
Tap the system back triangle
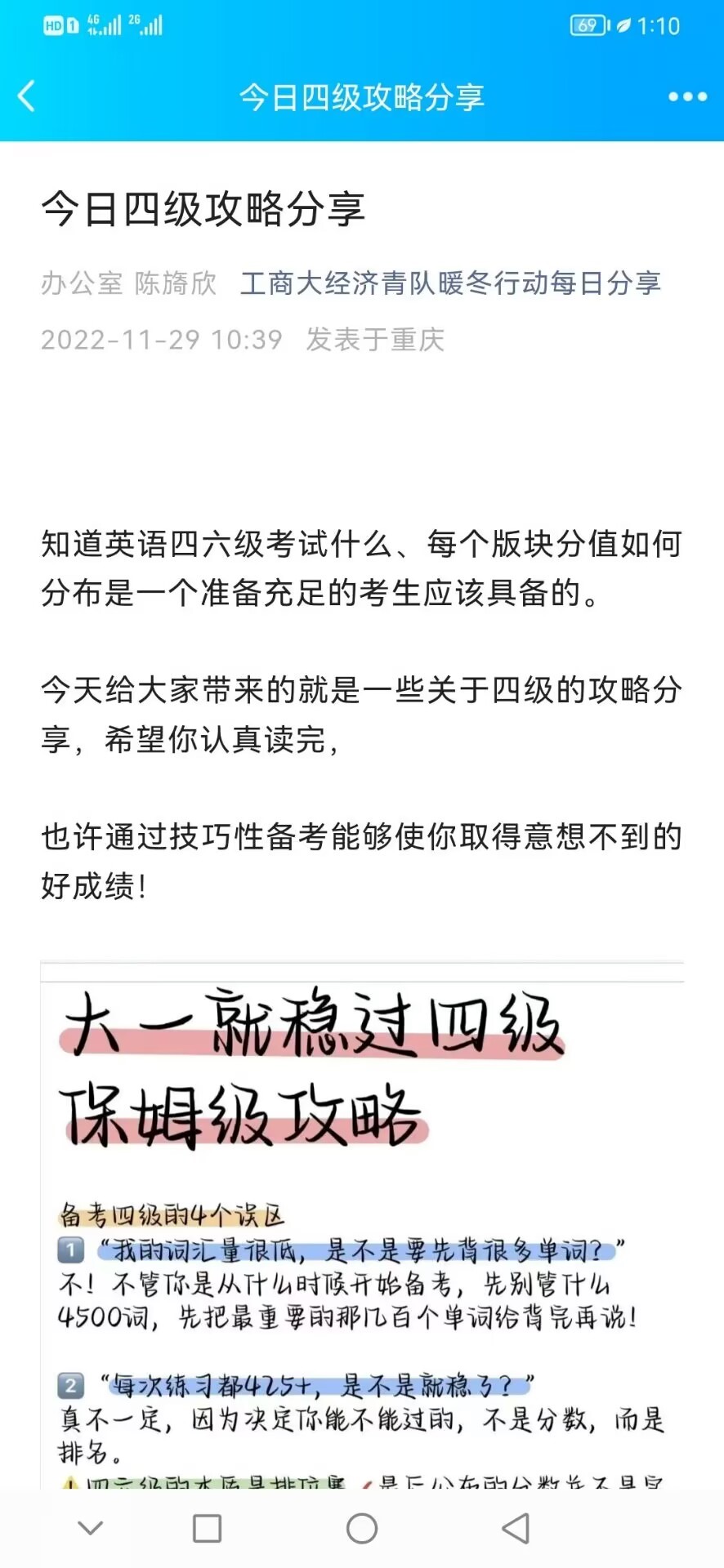coord(516,1529)
